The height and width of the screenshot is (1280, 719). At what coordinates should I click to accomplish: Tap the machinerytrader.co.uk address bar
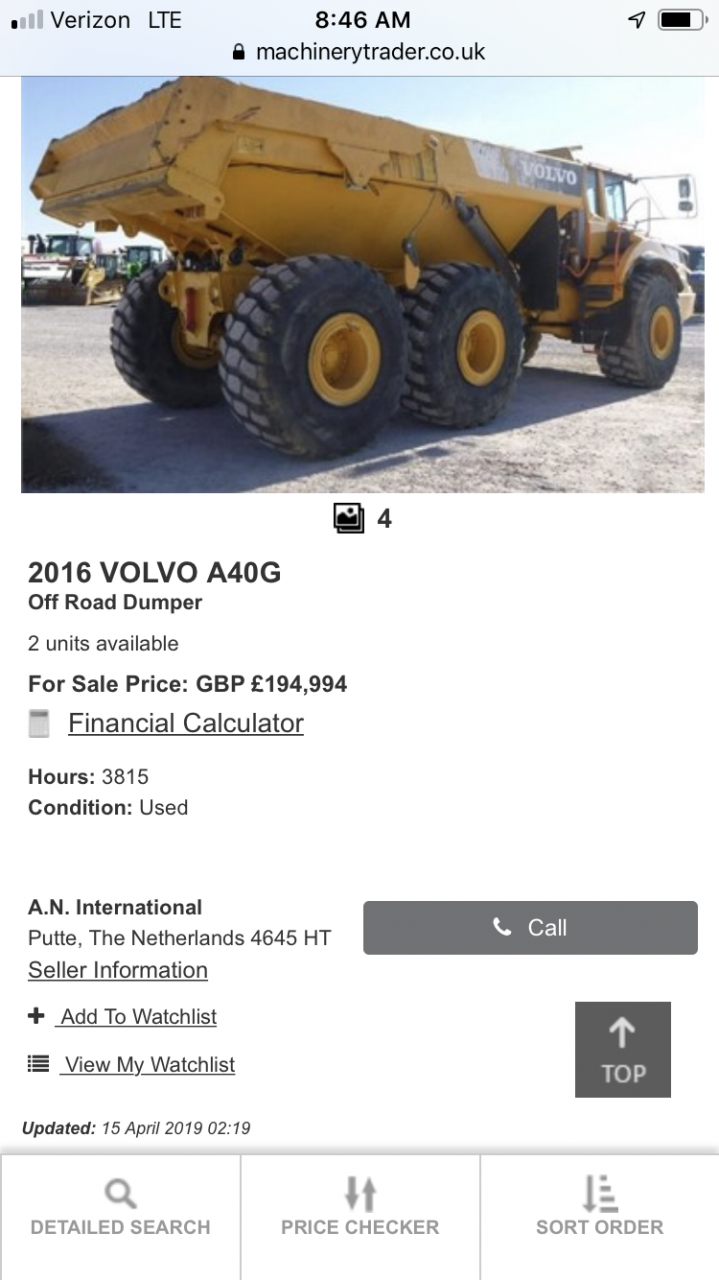point(360,52)
